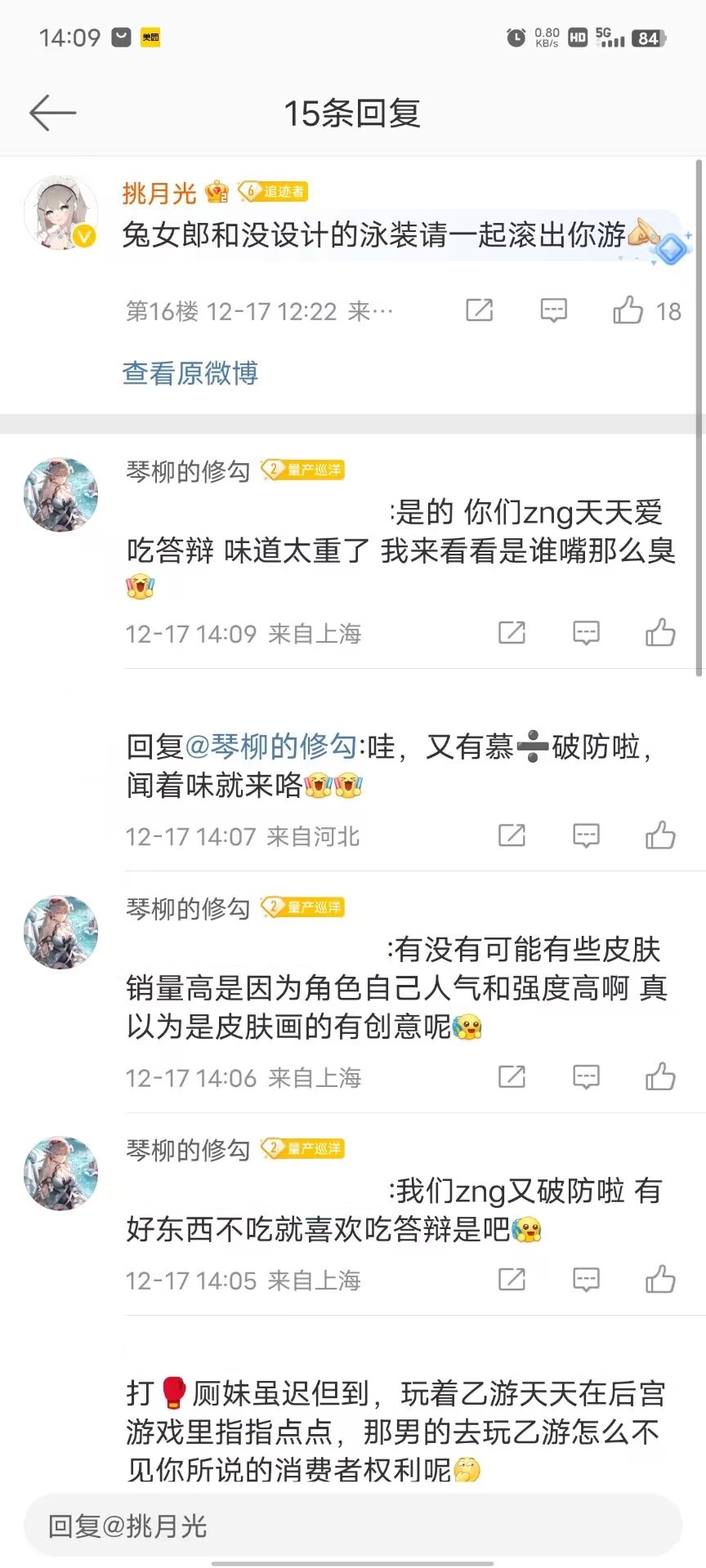Open the 回复@挑月光 reply field
The height and width of the screenshot is (1568, 706).
tap(353, 1526)
